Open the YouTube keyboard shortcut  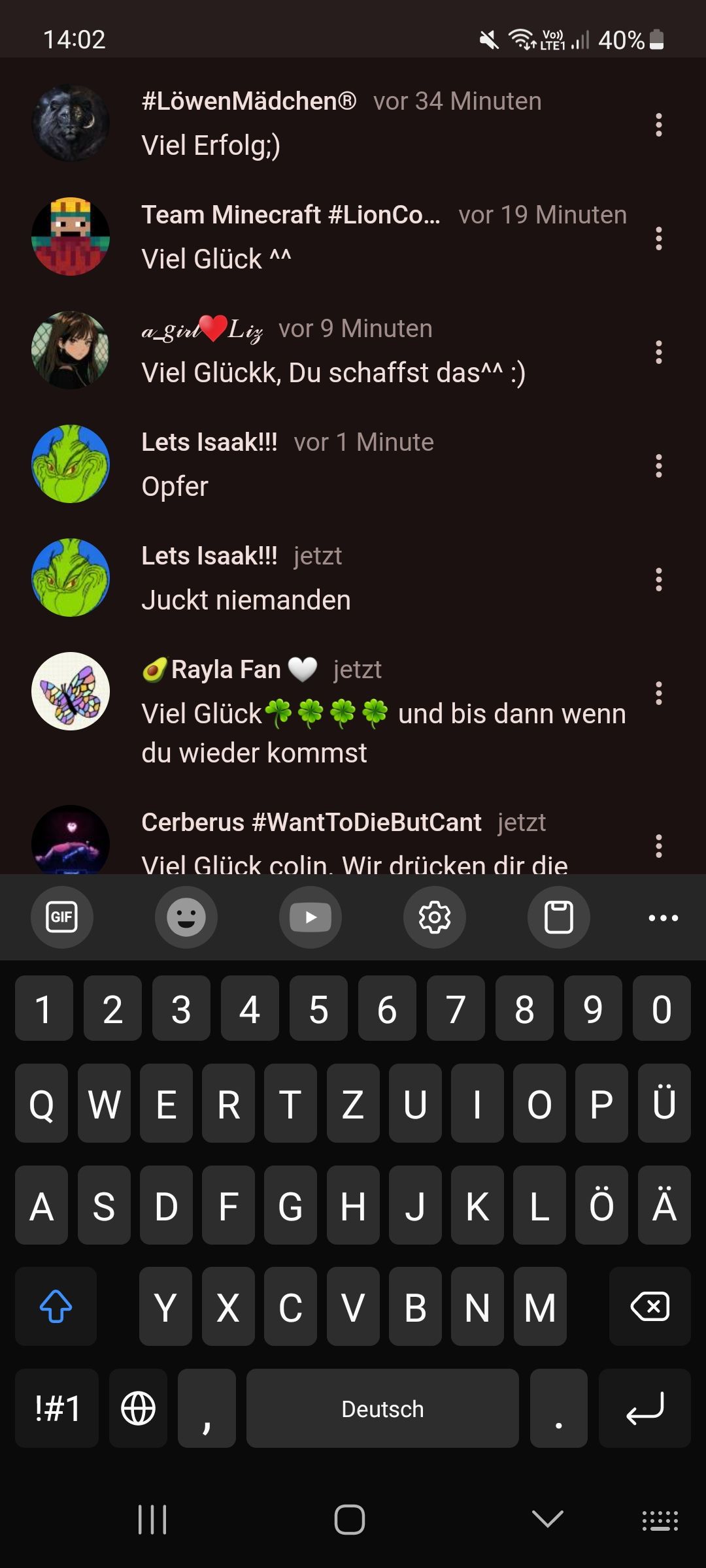[311, 917]
